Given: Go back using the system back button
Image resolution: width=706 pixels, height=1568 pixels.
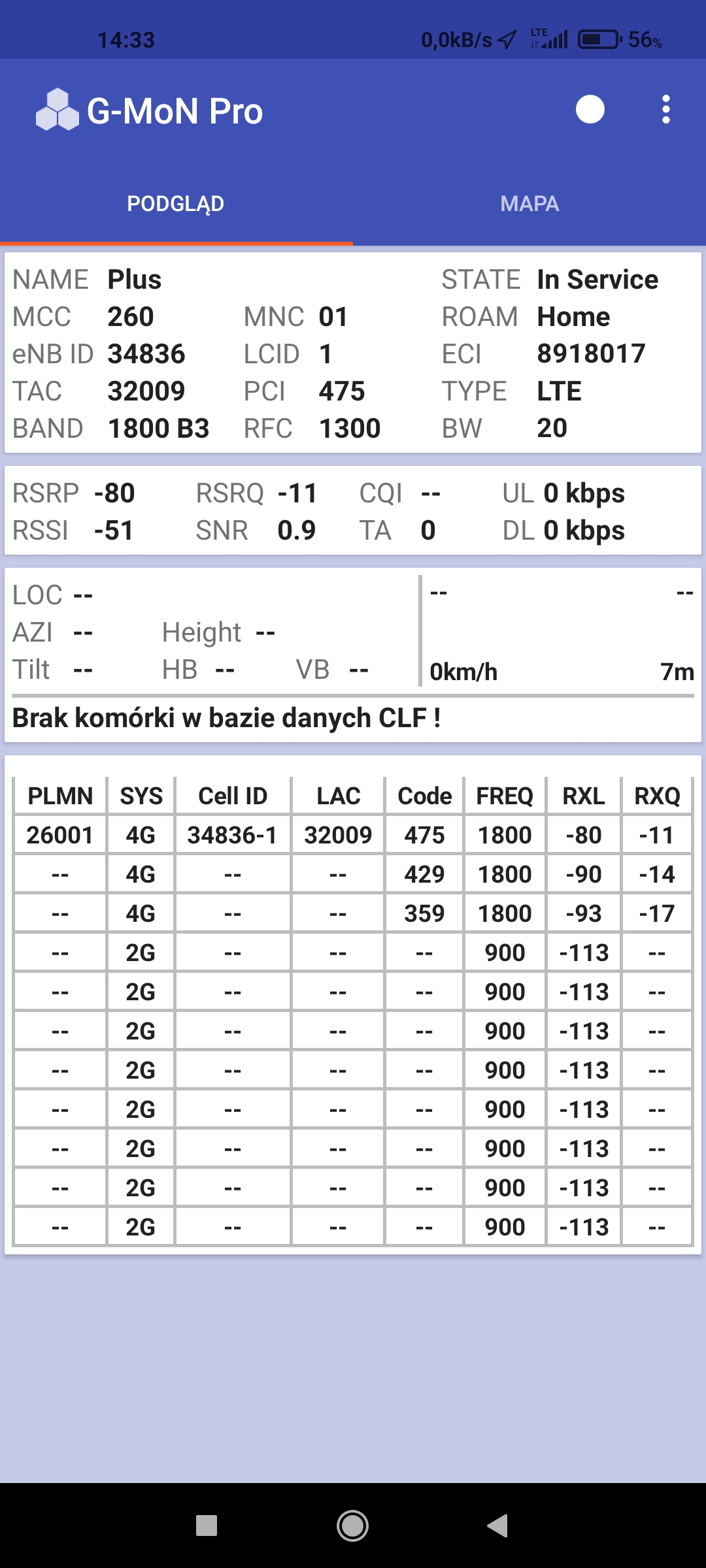Looking at the screenshot, I should click(x=498, y=1526).
